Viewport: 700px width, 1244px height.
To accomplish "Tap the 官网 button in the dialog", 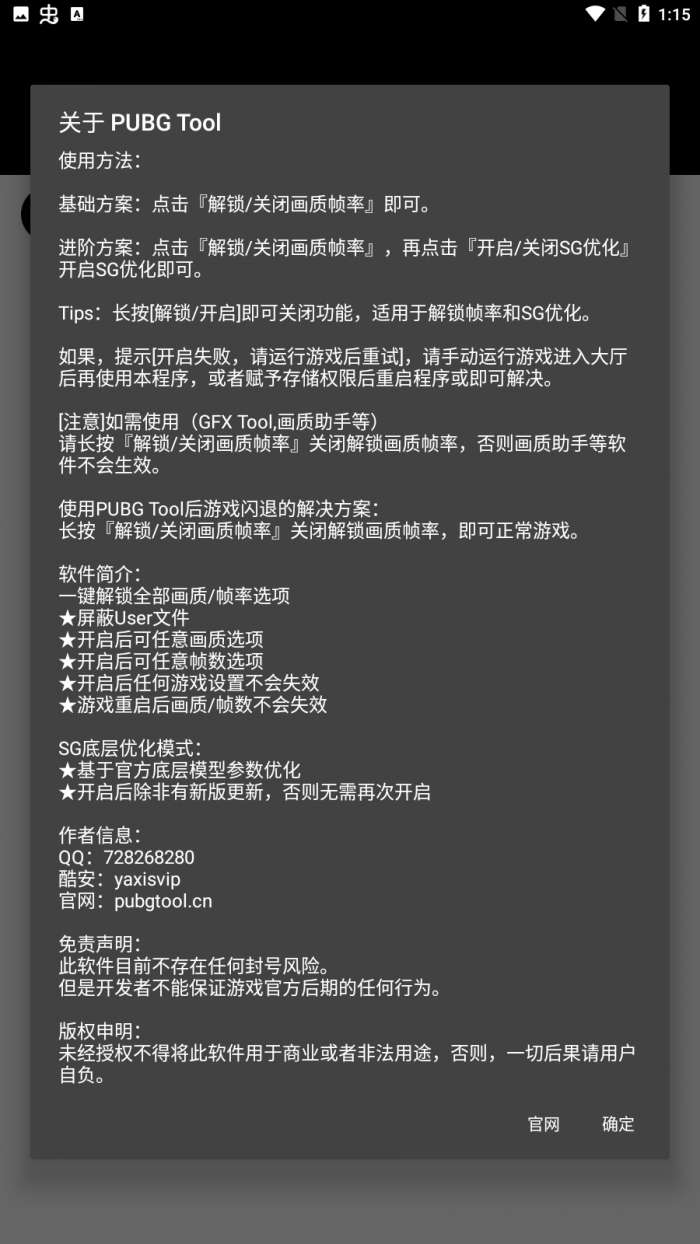I will click(x=543, y=1124).
